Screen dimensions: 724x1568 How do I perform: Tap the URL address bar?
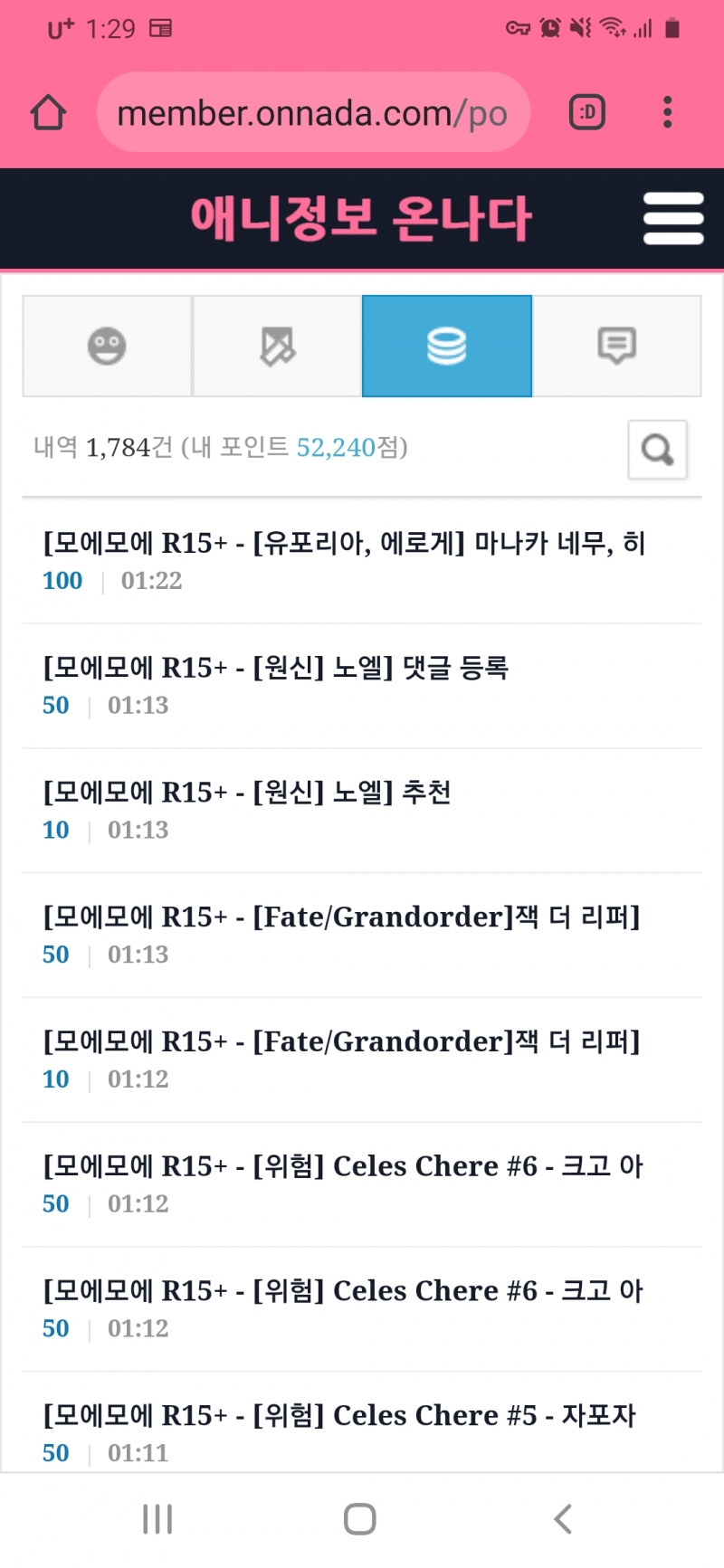coord(312,113)
